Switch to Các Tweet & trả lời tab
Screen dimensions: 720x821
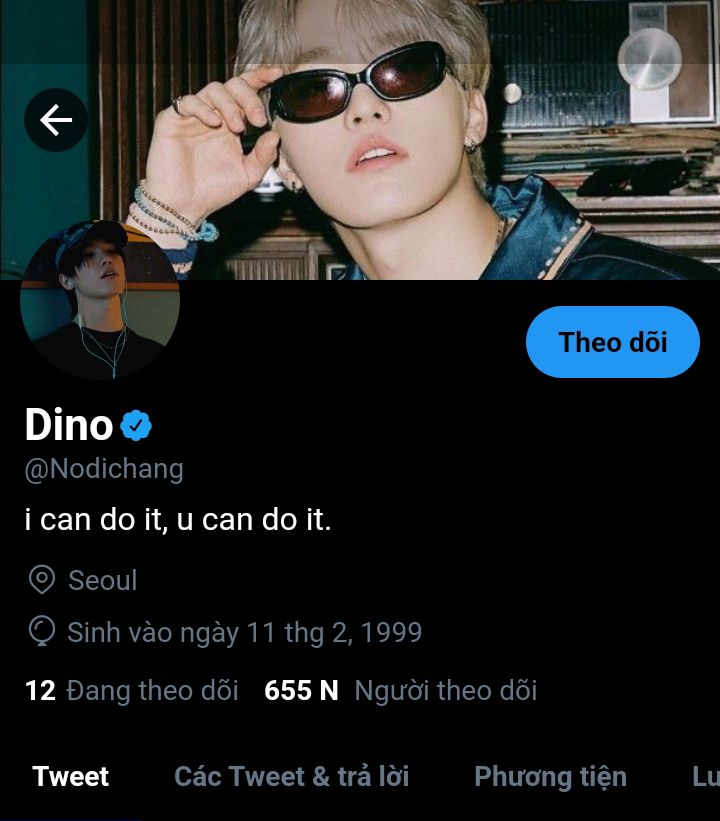tap(291, 777)
